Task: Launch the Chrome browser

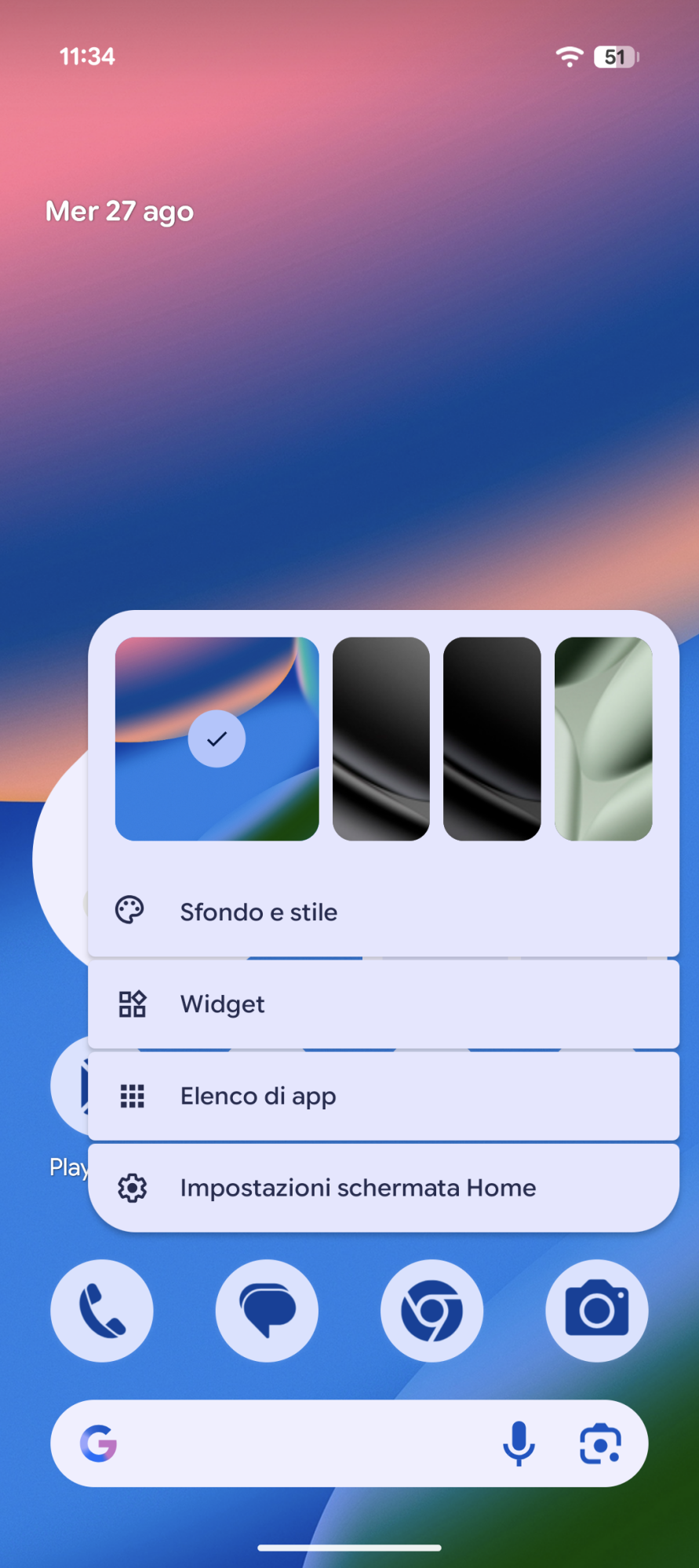Action: pos(431,1310)
